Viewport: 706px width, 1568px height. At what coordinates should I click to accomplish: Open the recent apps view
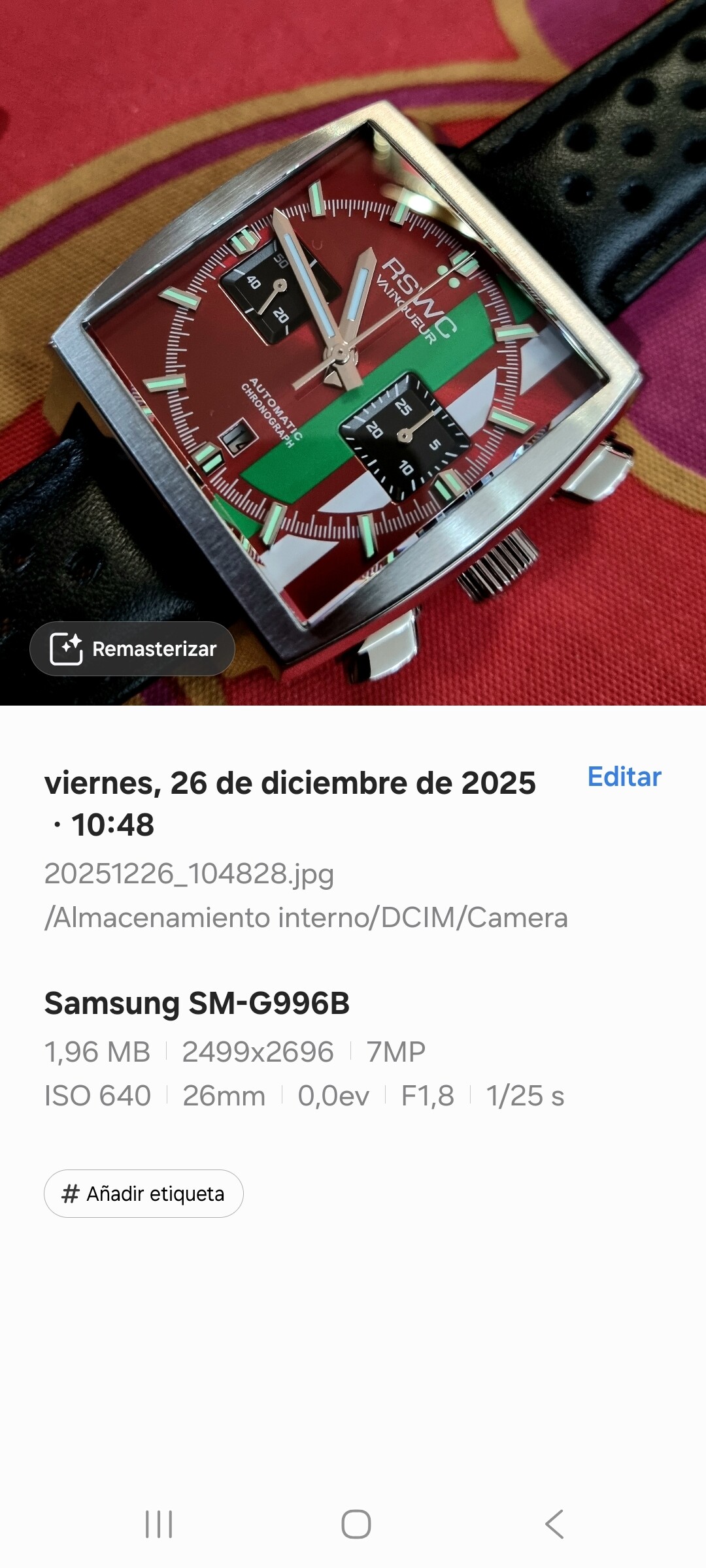(x=159, y=1524)
